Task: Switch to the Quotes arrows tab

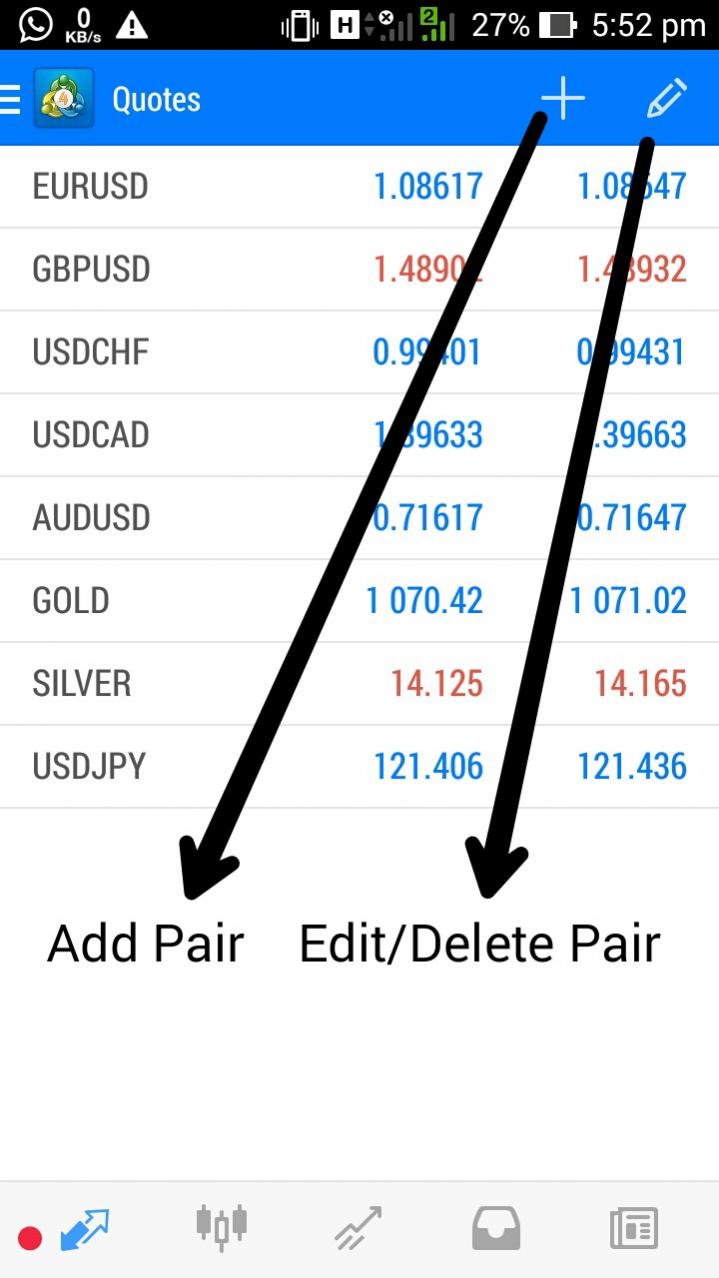Action: (x=85, y=1230)
